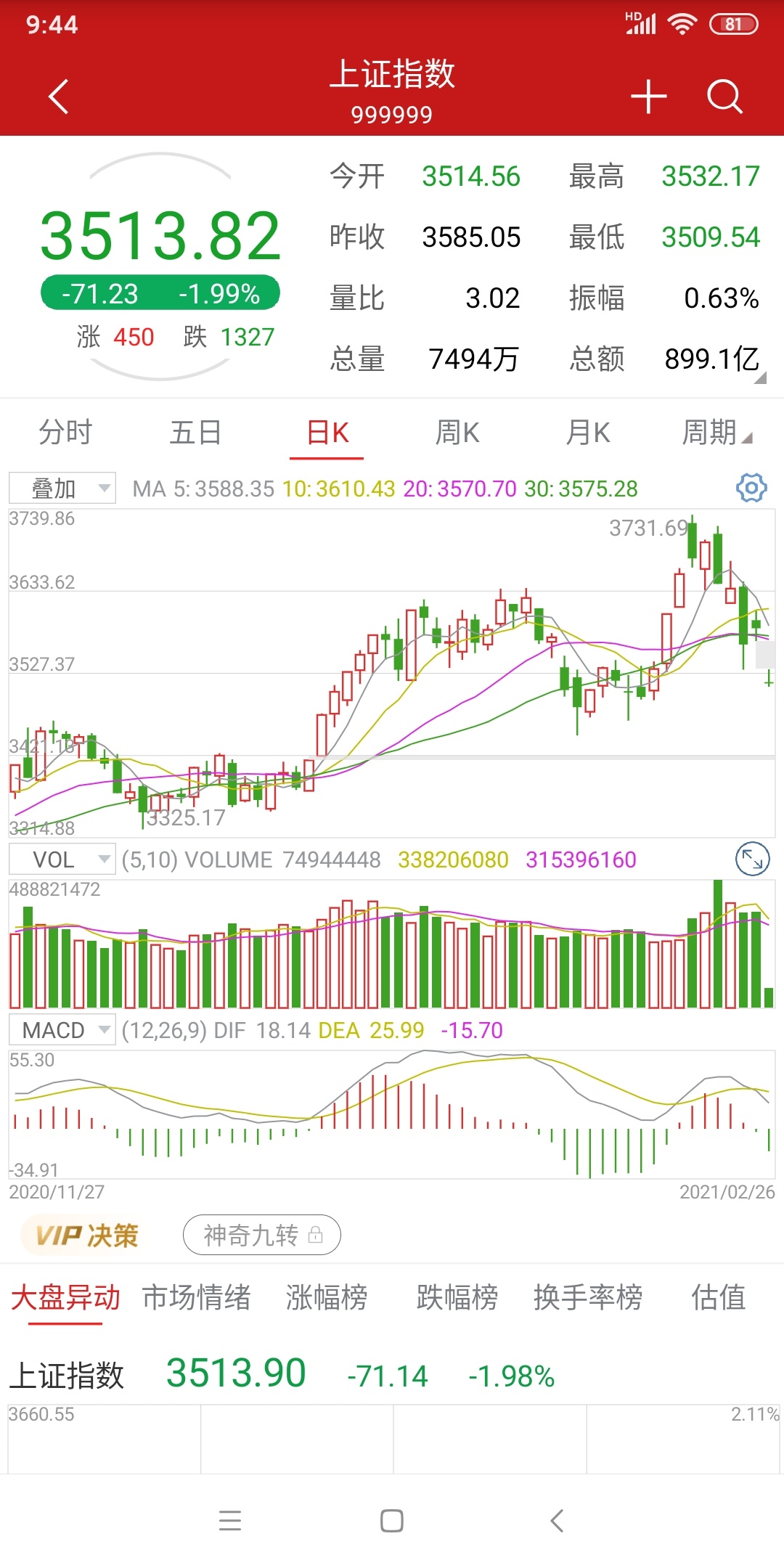Switch to the 换手率榜 tab
This screenshot has height=1568, width=784.
tap(588, 1297)
